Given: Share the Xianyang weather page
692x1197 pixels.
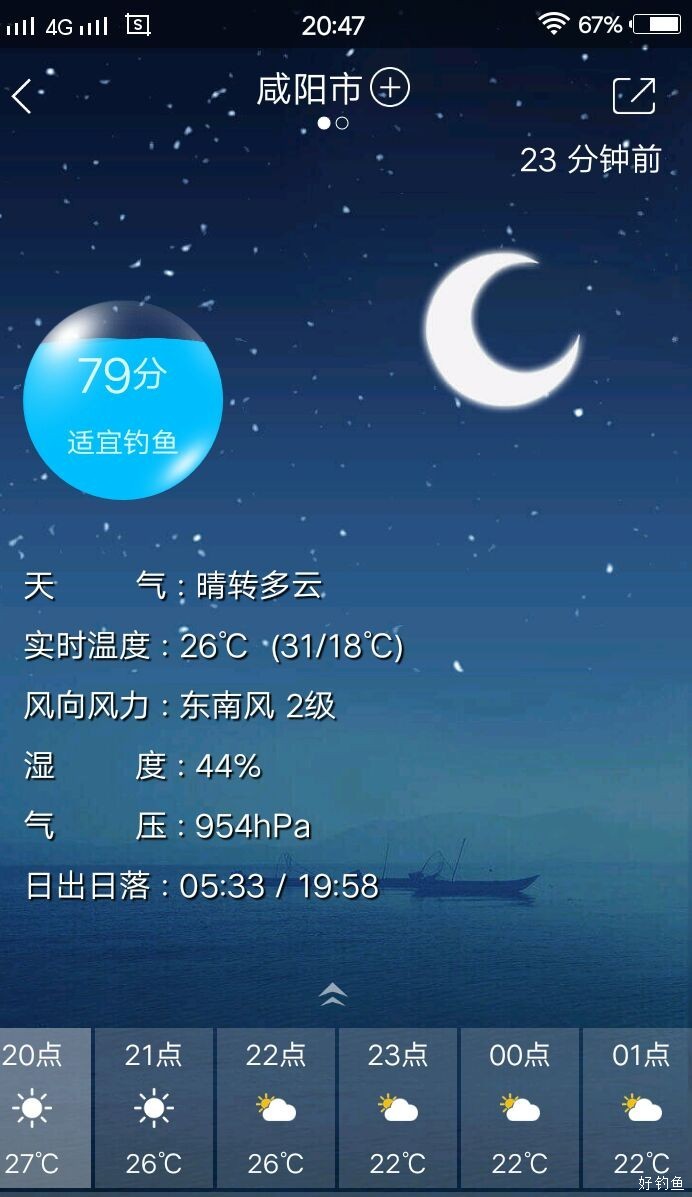Looking at the screenshot, I should [634, 95].
